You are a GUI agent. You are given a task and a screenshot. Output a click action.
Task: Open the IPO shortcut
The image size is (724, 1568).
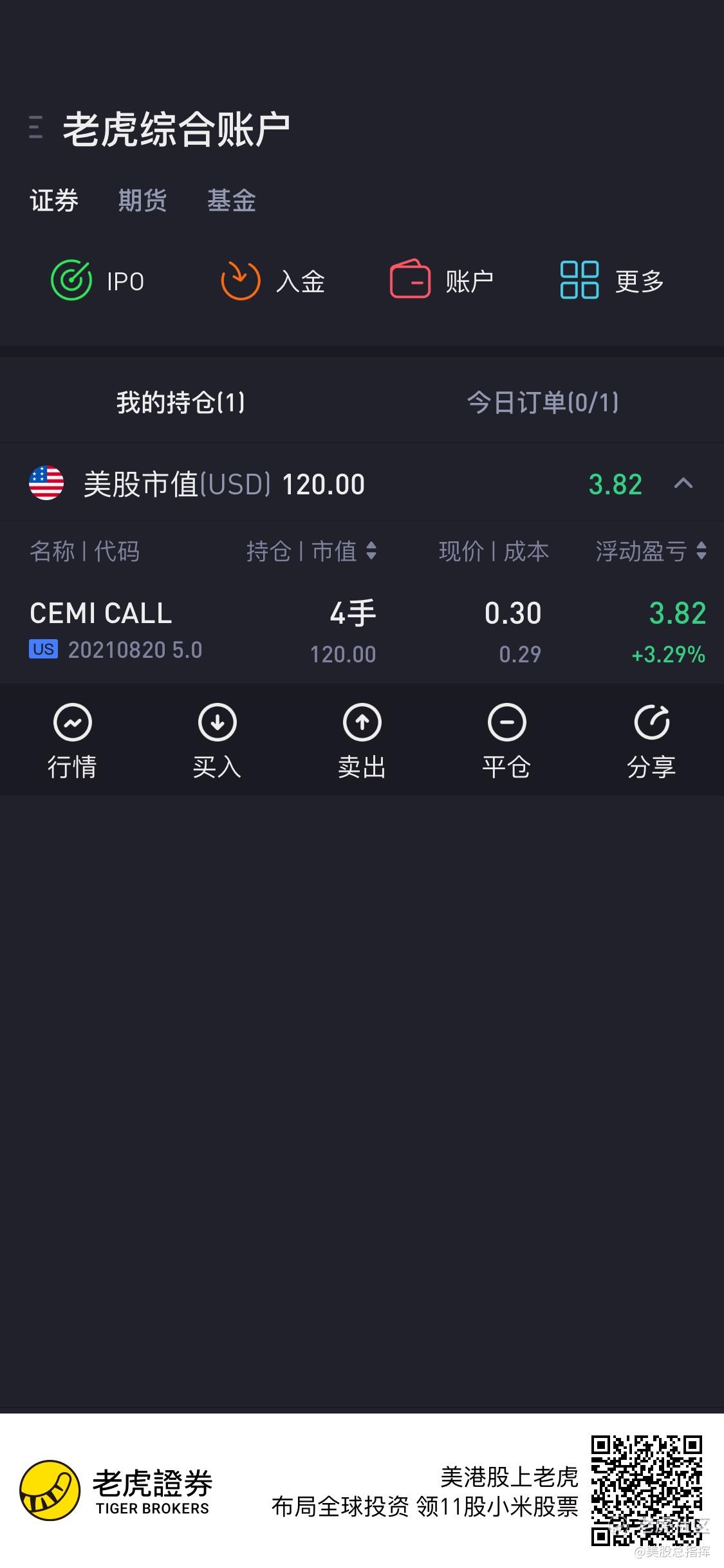pyautogui.click(x=98, y=281)
